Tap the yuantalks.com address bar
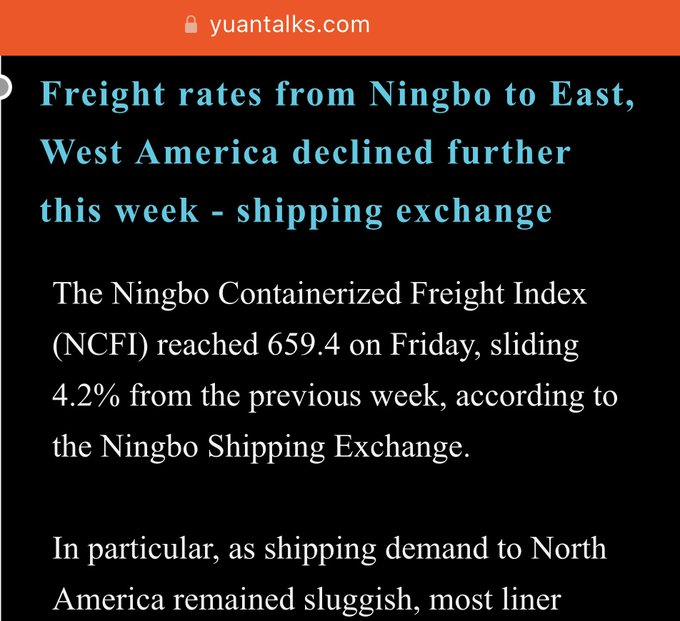 [278, 24]
